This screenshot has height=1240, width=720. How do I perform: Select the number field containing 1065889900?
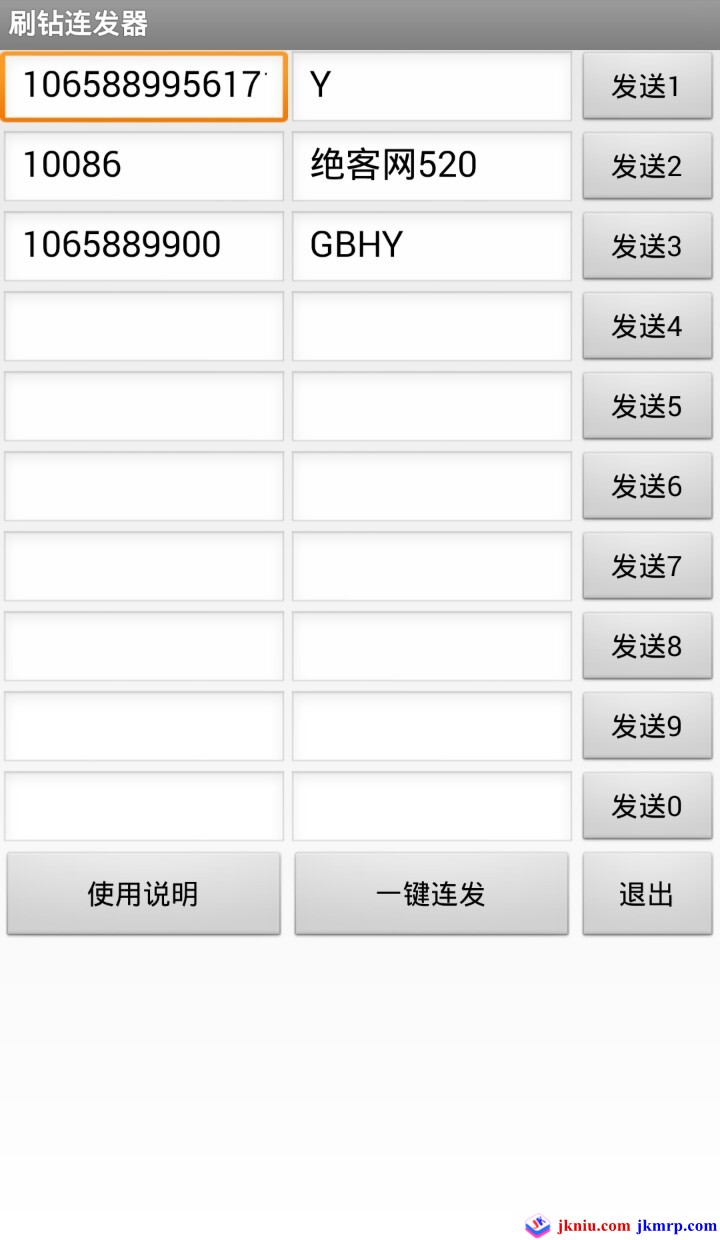144,245
